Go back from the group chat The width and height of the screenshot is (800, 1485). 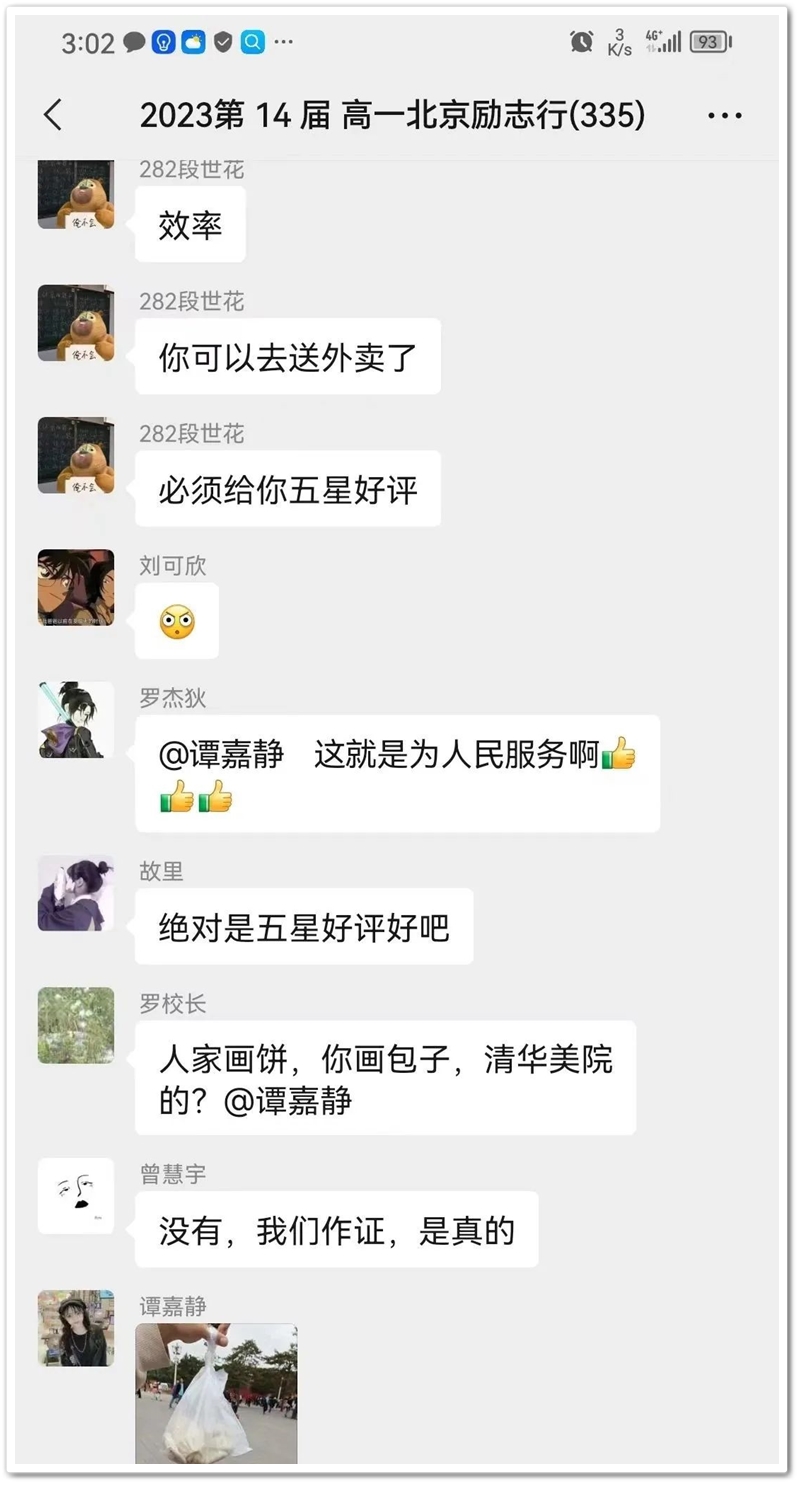[x=53, y=116]
